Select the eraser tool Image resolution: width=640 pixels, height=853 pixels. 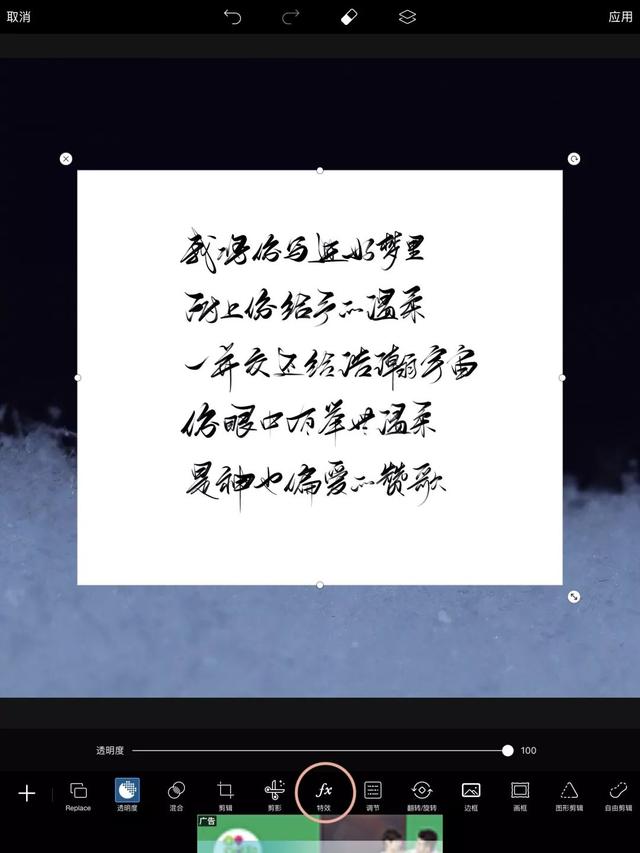349,17
